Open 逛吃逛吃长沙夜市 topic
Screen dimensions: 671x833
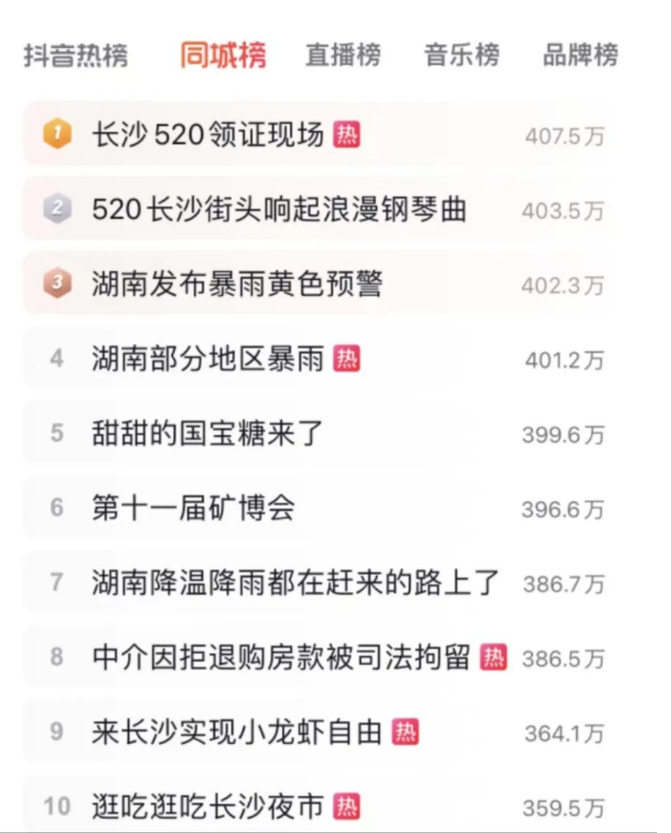click(208, 805)
